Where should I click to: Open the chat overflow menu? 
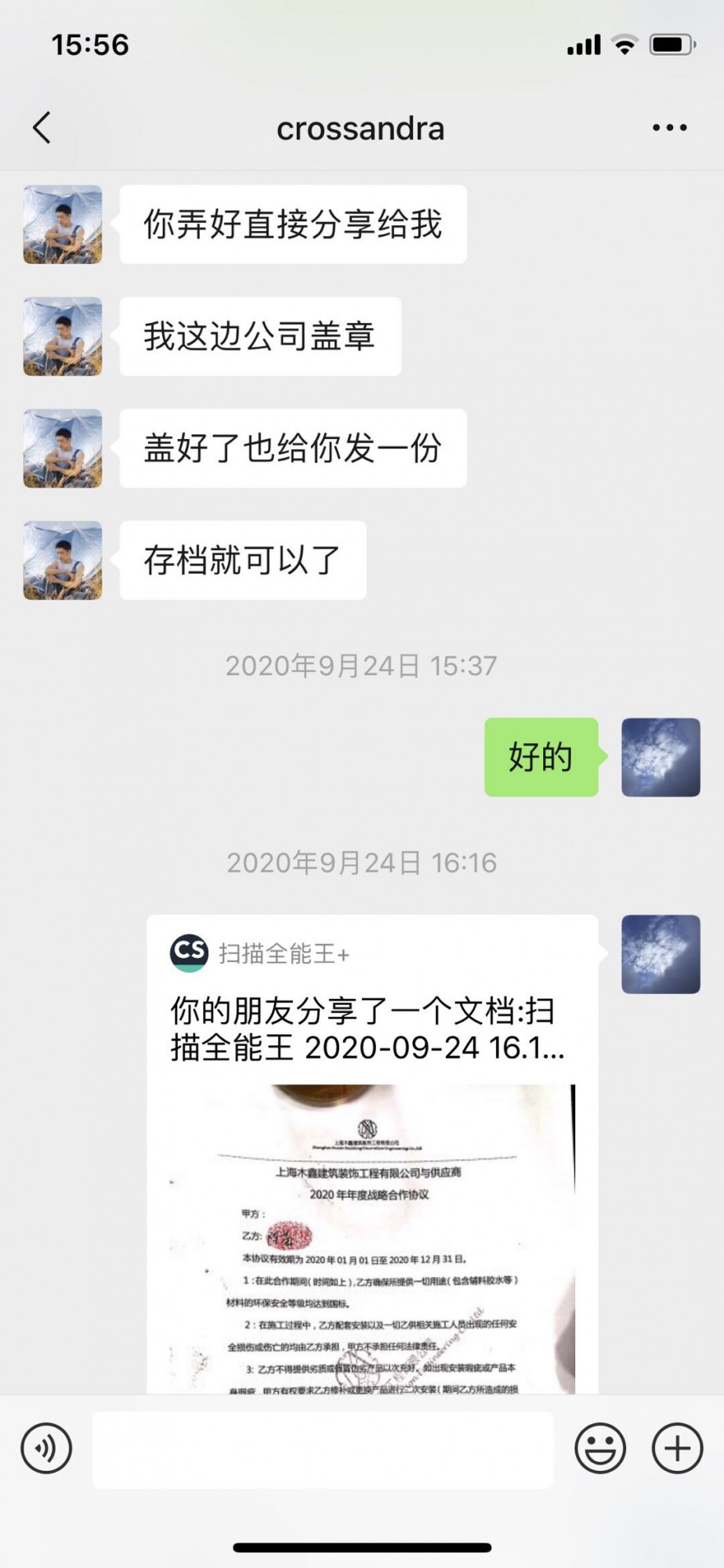(669, 128)
